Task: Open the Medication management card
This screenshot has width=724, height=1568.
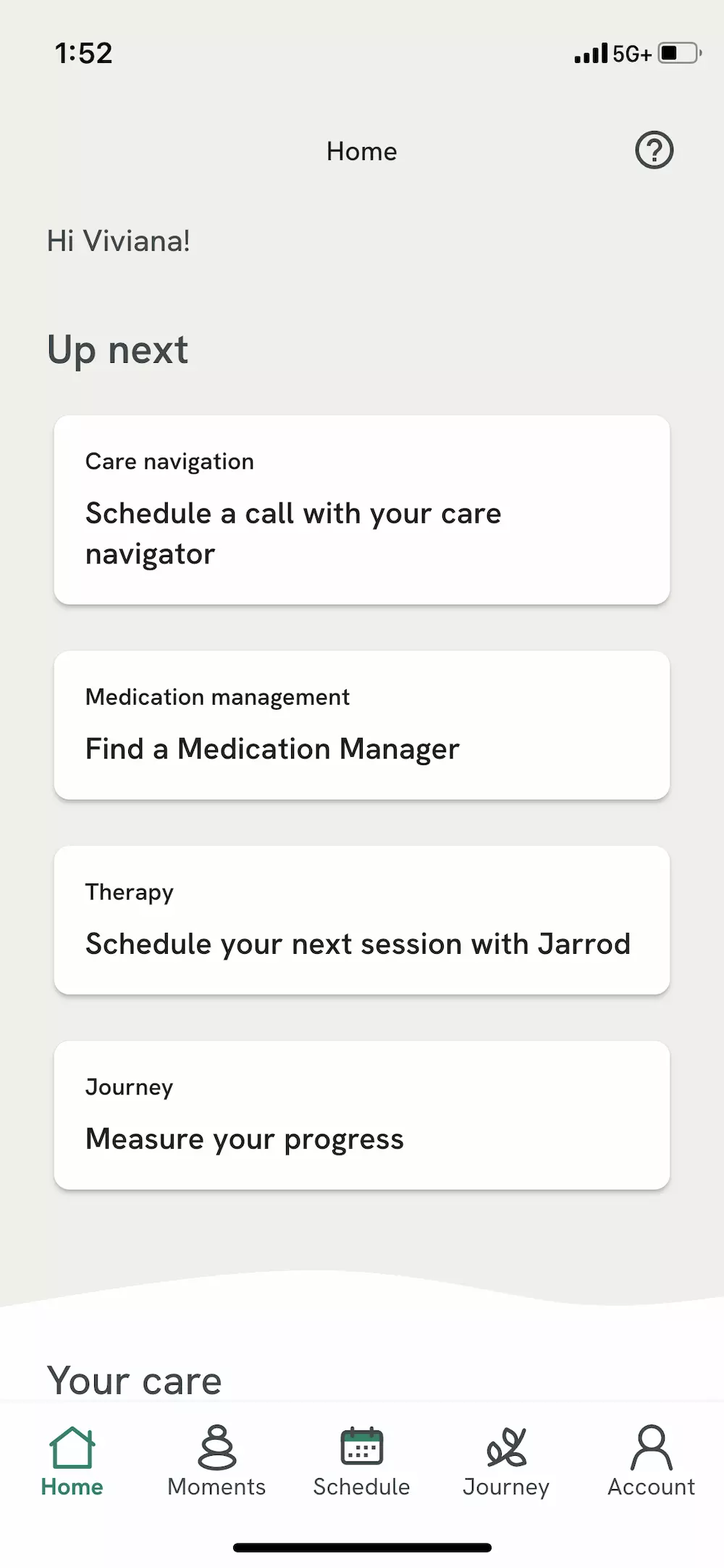Action: [361, 724]
